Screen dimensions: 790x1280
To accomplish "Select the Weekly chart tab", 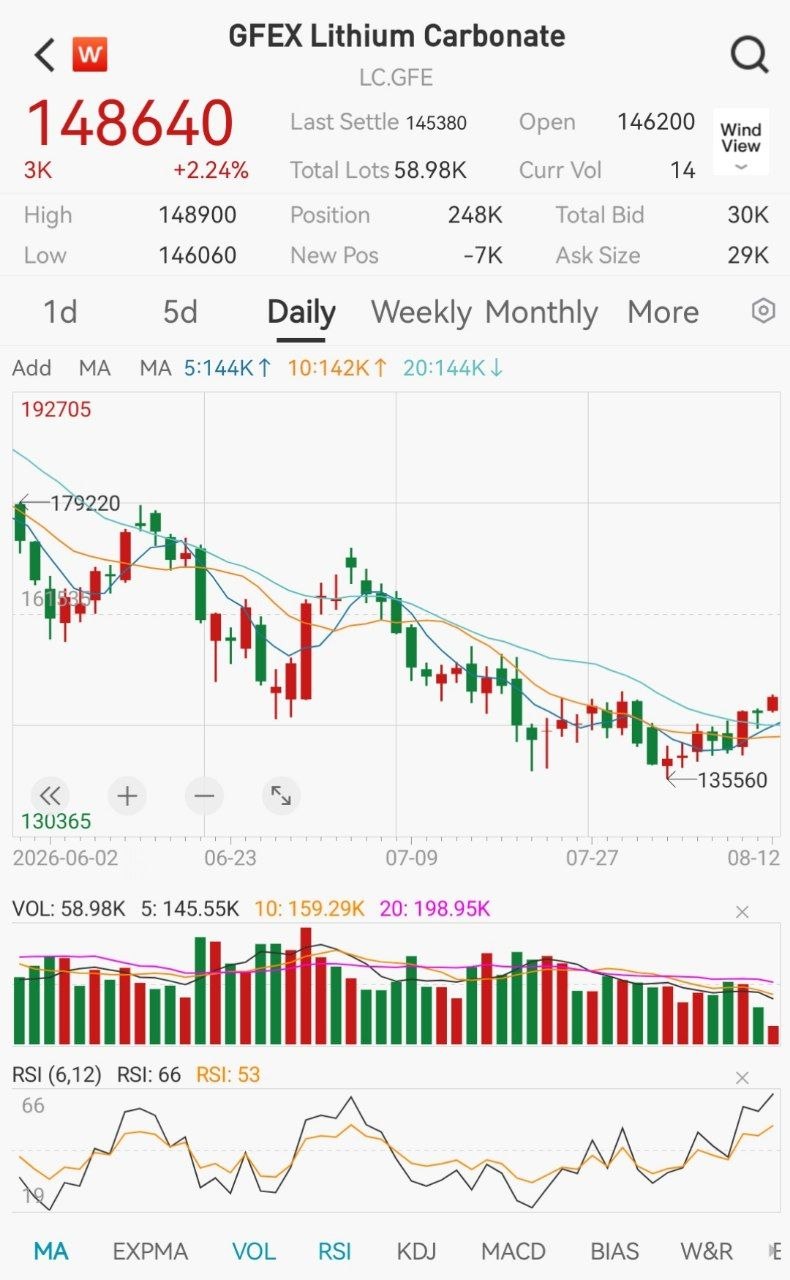I will tap(421, 312).
